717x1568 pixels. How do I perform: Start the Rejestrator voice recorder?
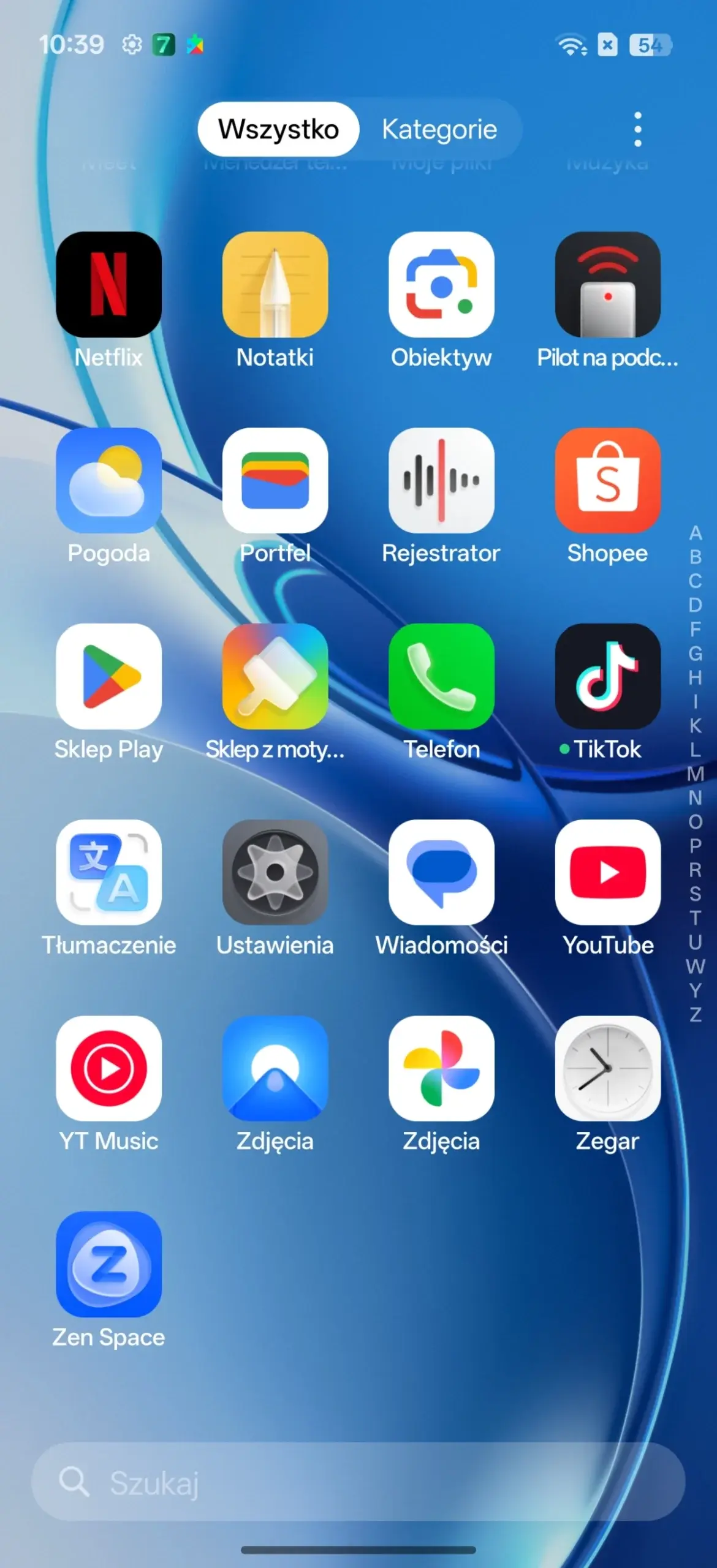441,481
